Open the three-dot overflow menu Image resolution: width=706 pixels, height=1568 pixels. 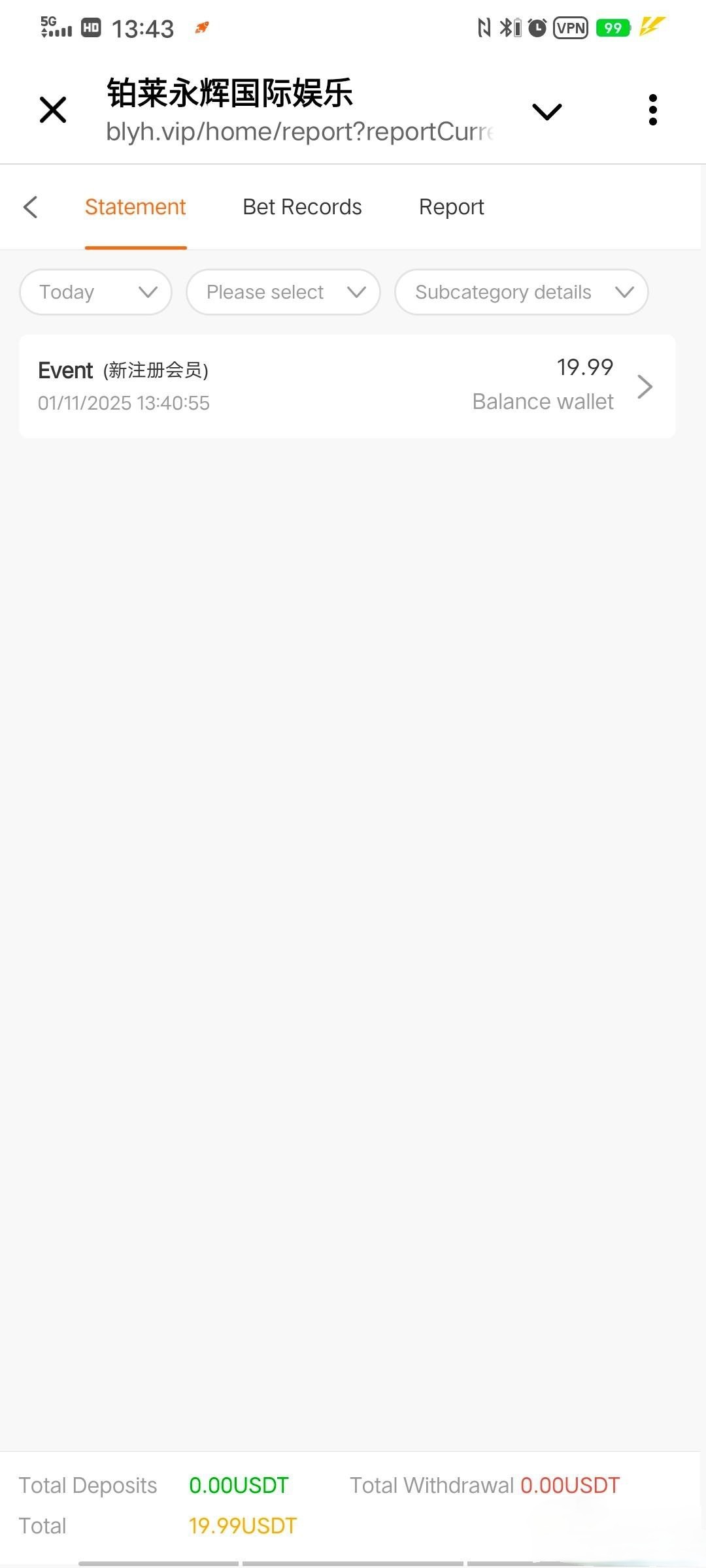652,110
